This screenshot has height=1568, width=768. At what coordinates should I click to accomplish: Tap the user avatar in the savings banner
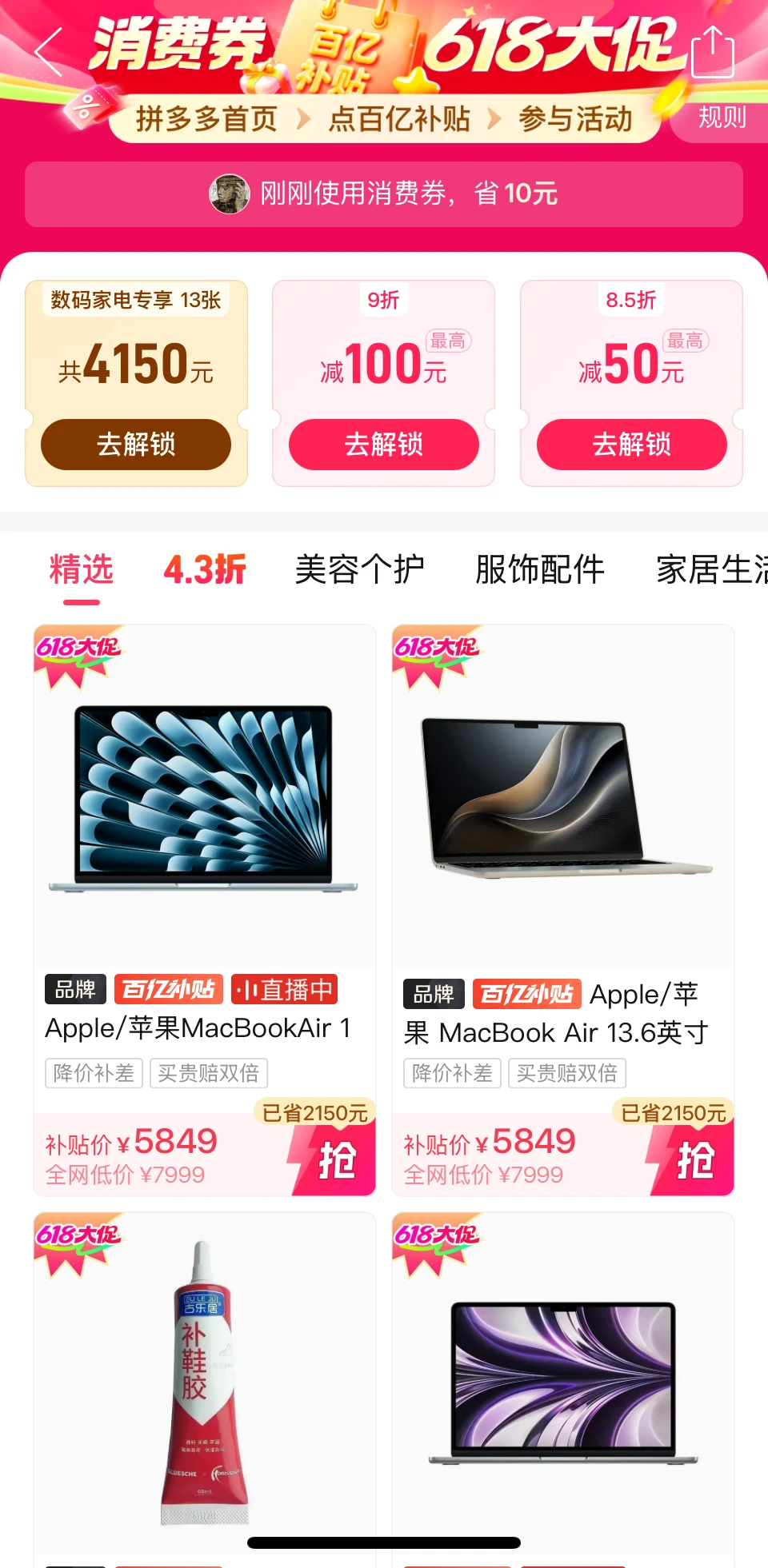(230, 194)
